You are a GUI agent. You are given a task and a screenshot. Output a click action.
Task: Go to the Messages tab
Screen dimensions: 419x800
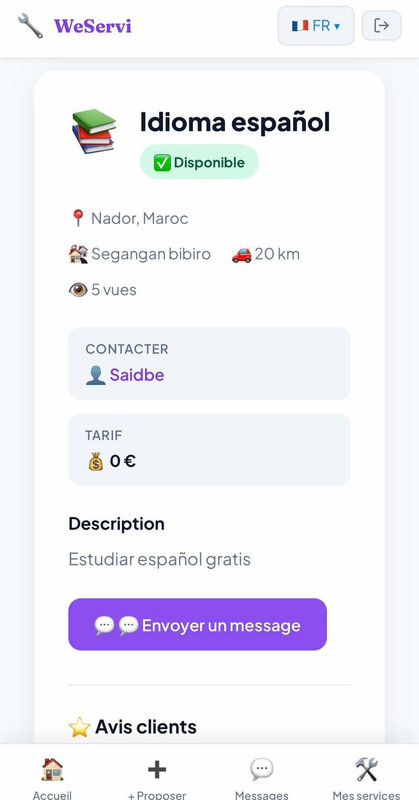click(x=261, y=778)
